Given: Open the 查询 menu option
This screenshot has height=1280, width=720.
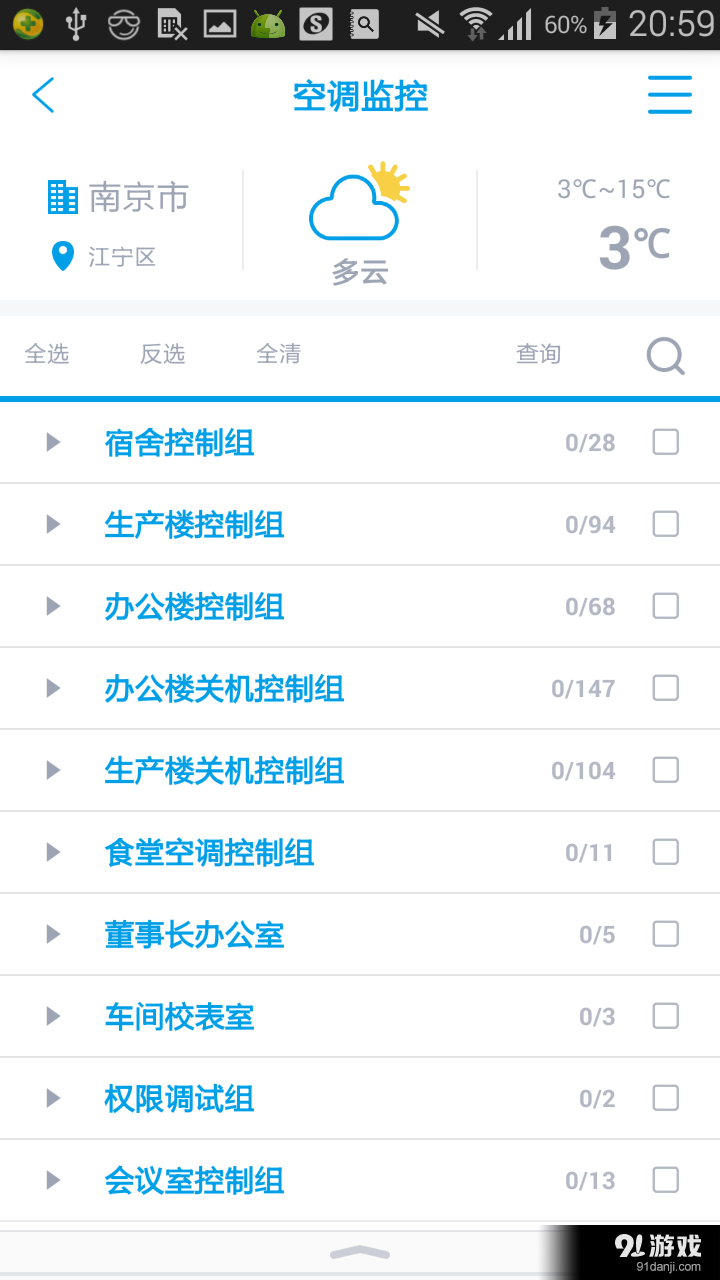Looking at the screenshot, I should click(x=538, y=354).
